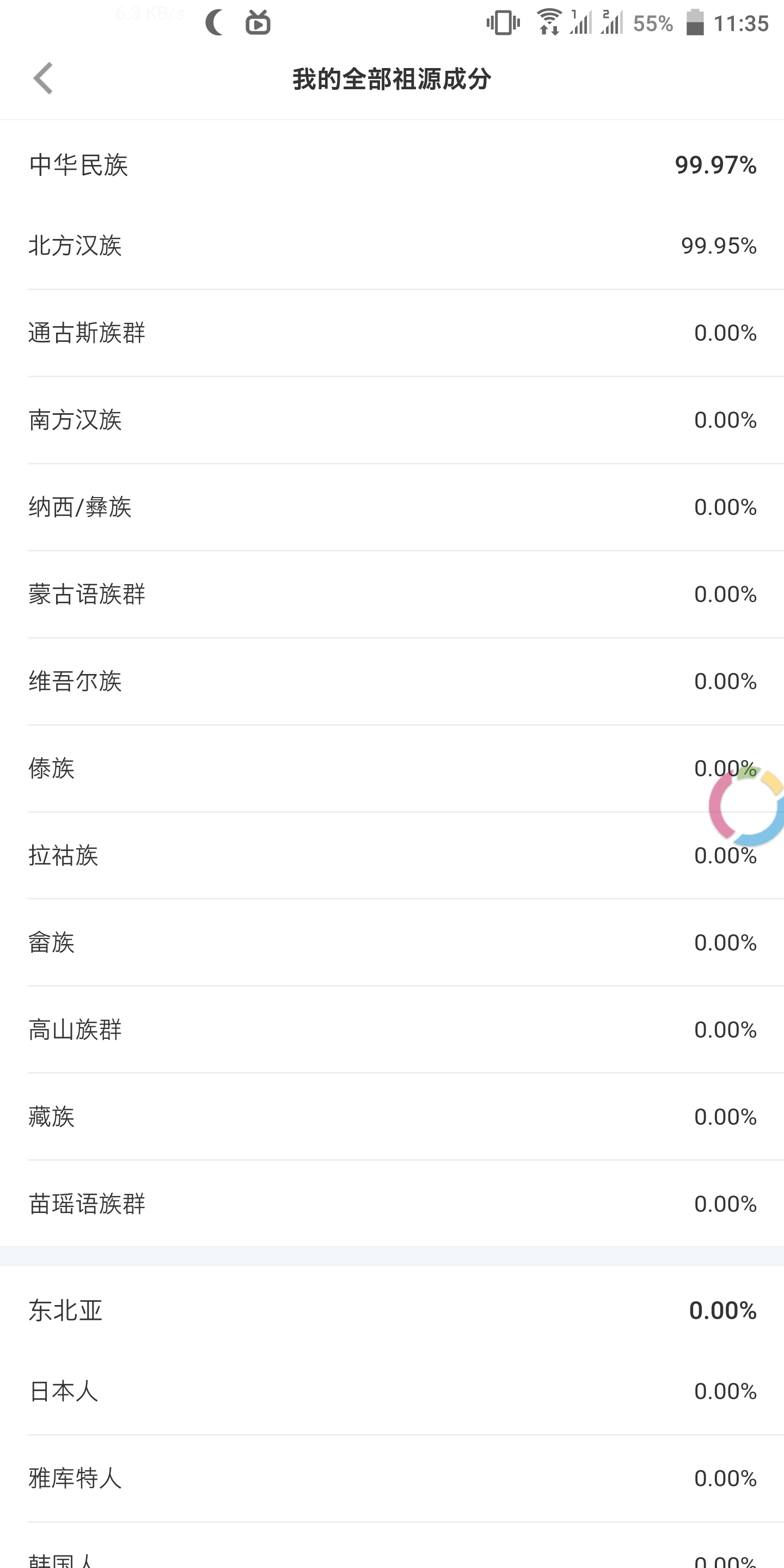Open the floating colorful ring chart button
784x1568 pixels.
point(746,806)
